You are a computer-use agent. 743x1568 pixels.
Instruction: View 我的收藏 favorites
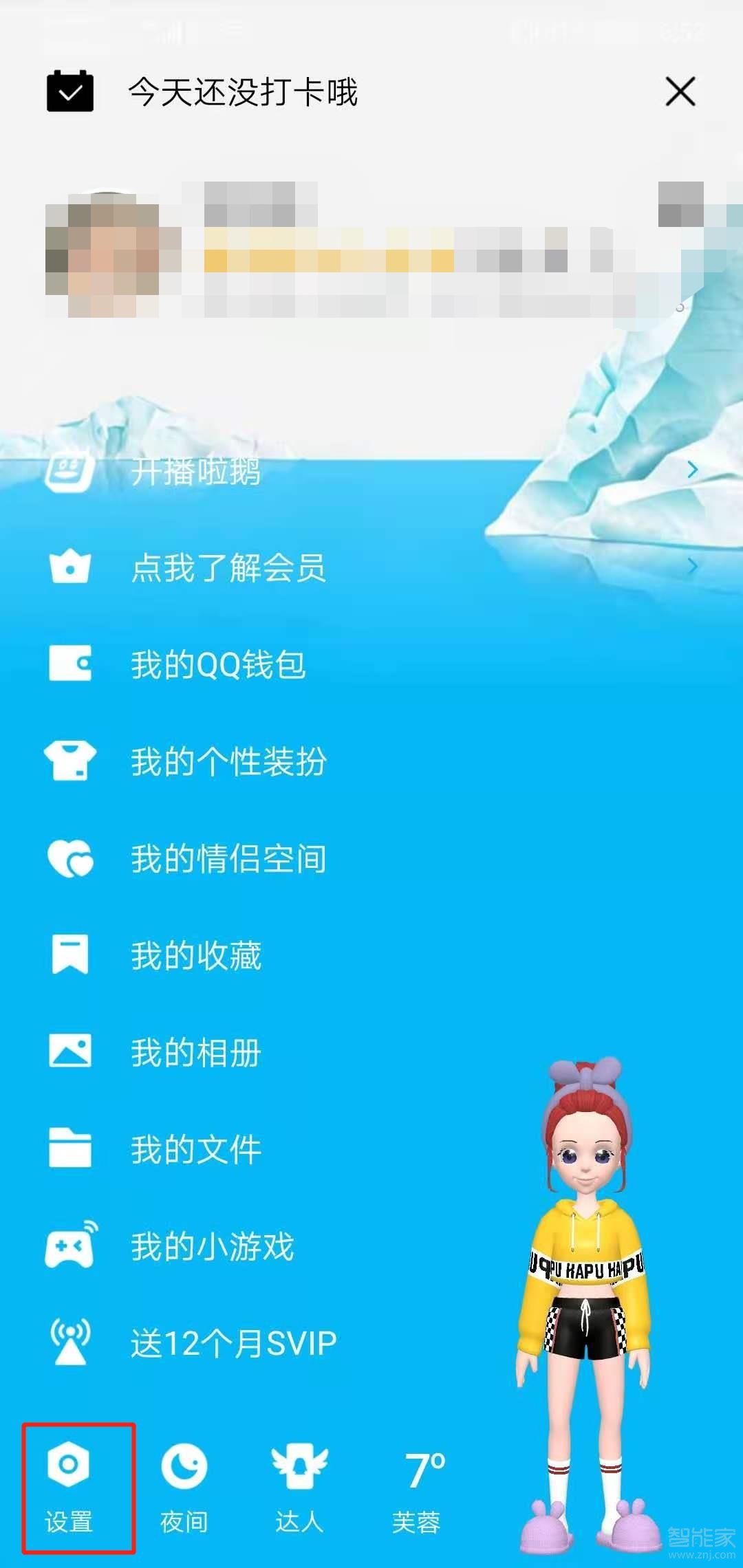(x=196, y=956)
